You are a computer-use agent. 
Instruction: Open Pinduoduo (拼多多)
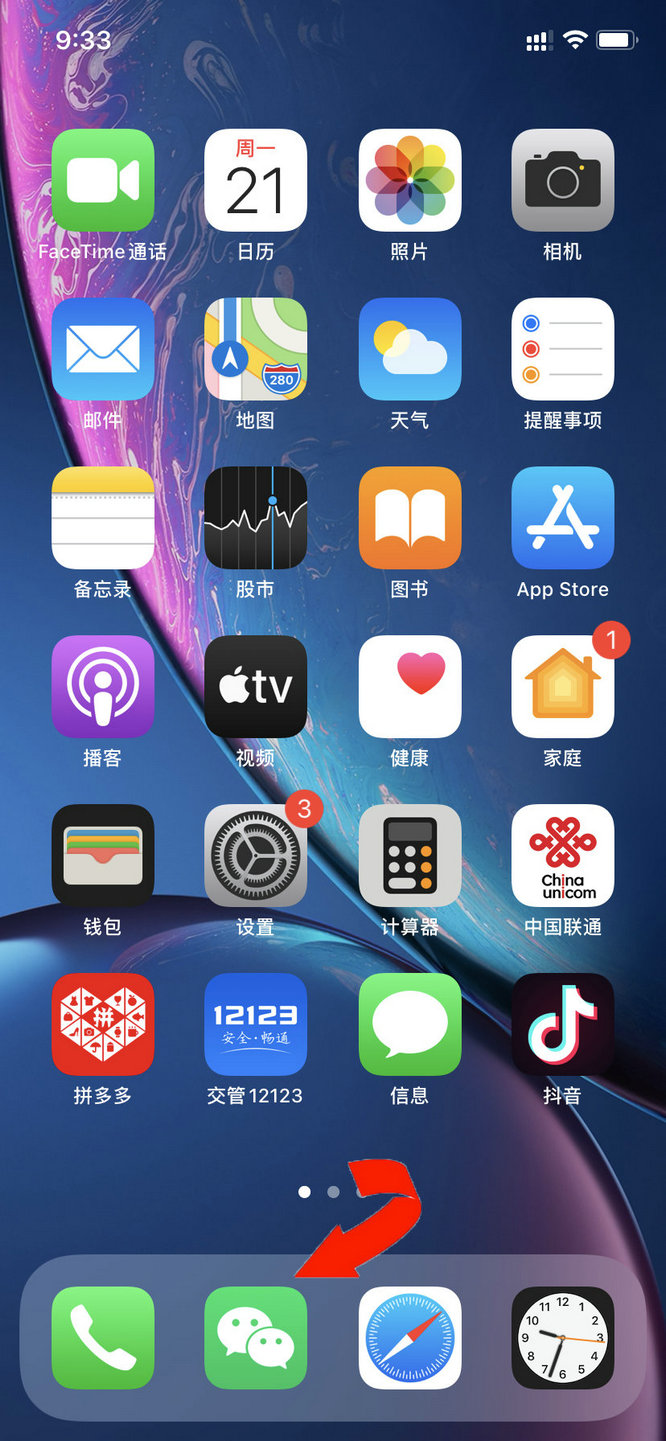pos(102,1024)
